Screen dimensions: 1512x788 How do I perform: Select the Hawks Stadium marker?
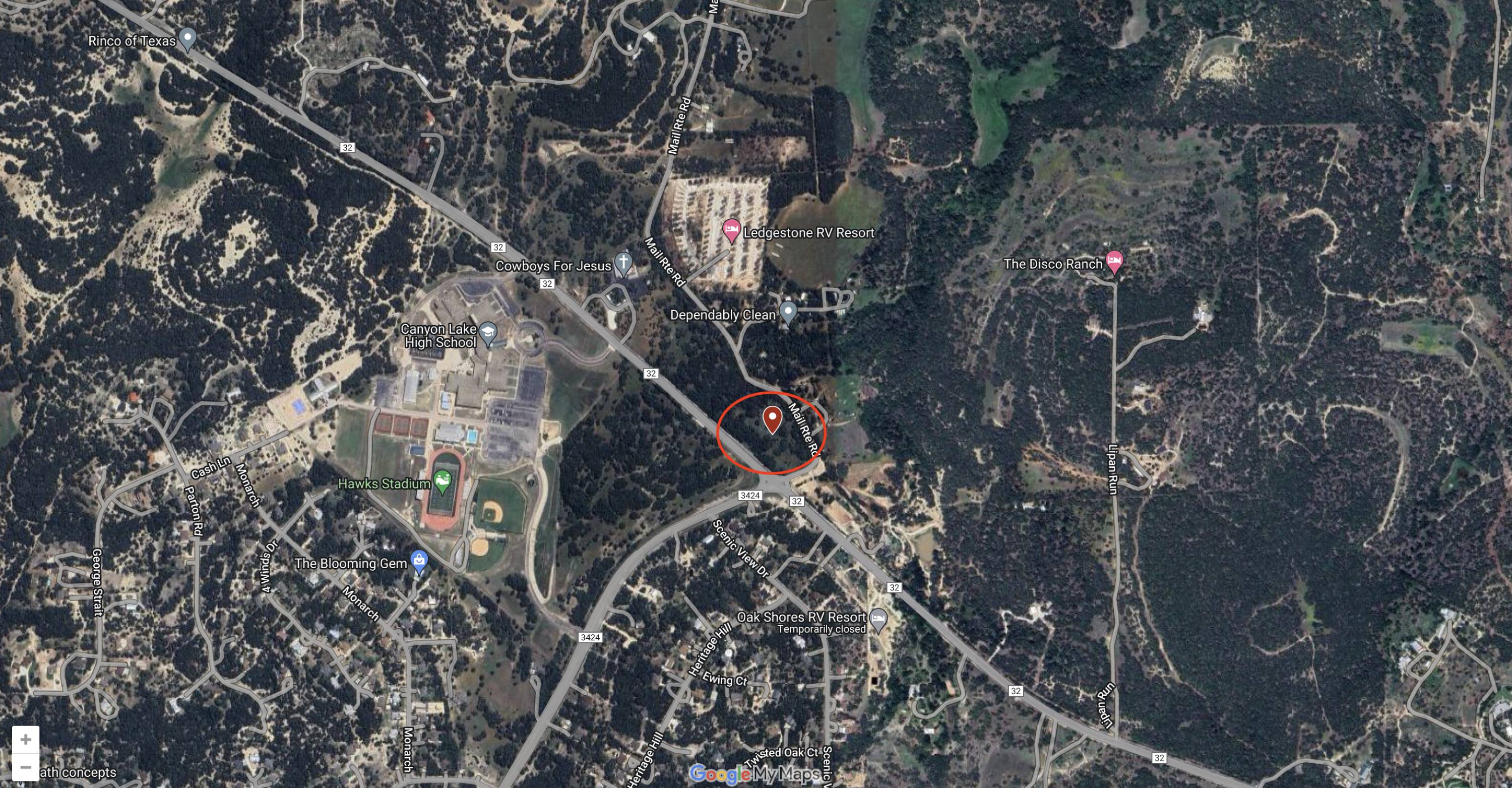442,482
